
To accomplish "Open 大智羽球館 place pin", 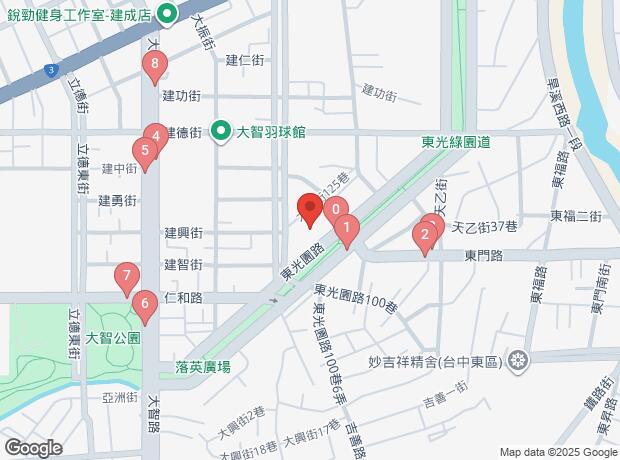I will [222, 131].
